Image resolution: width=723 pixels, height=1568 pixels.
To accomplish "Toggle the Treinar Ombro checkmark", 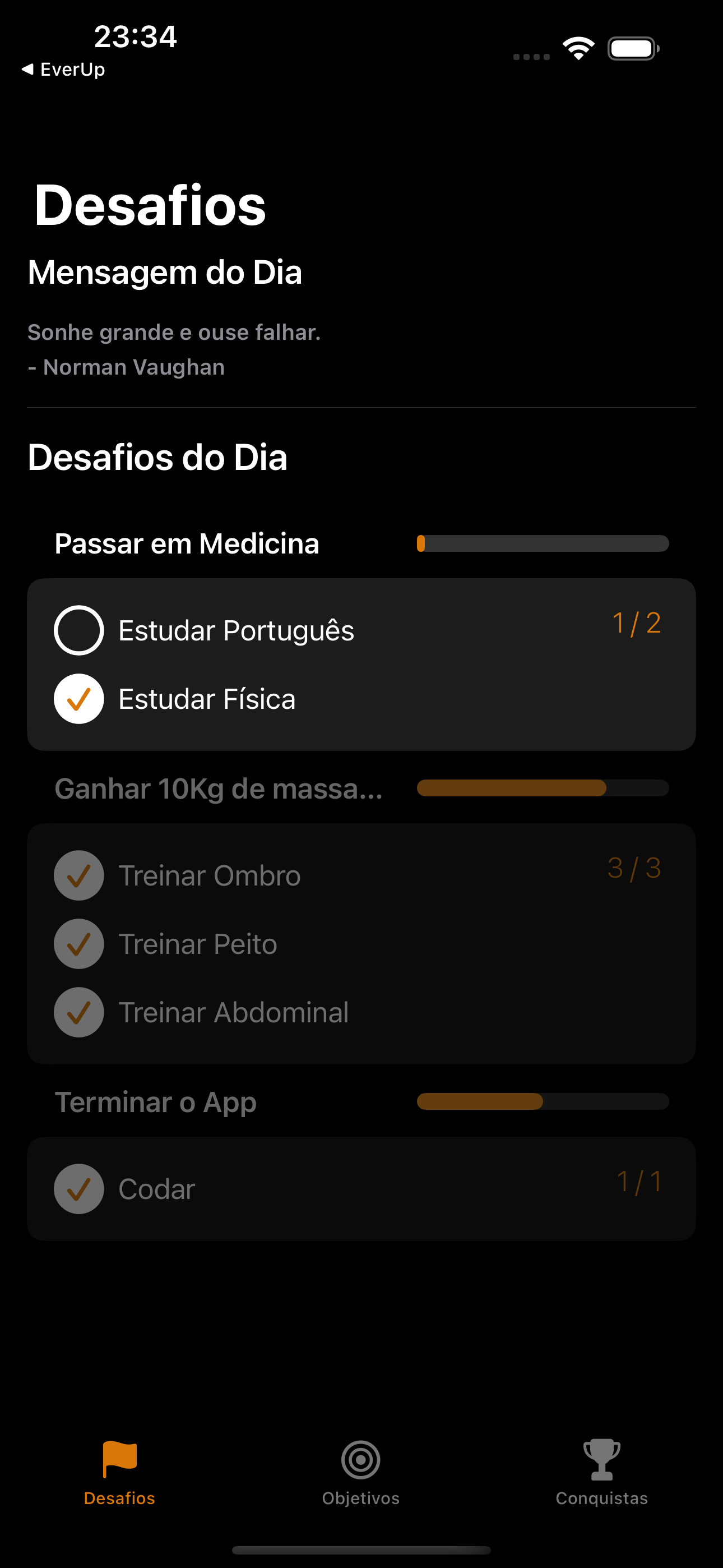I will click(x=79, y=875).
